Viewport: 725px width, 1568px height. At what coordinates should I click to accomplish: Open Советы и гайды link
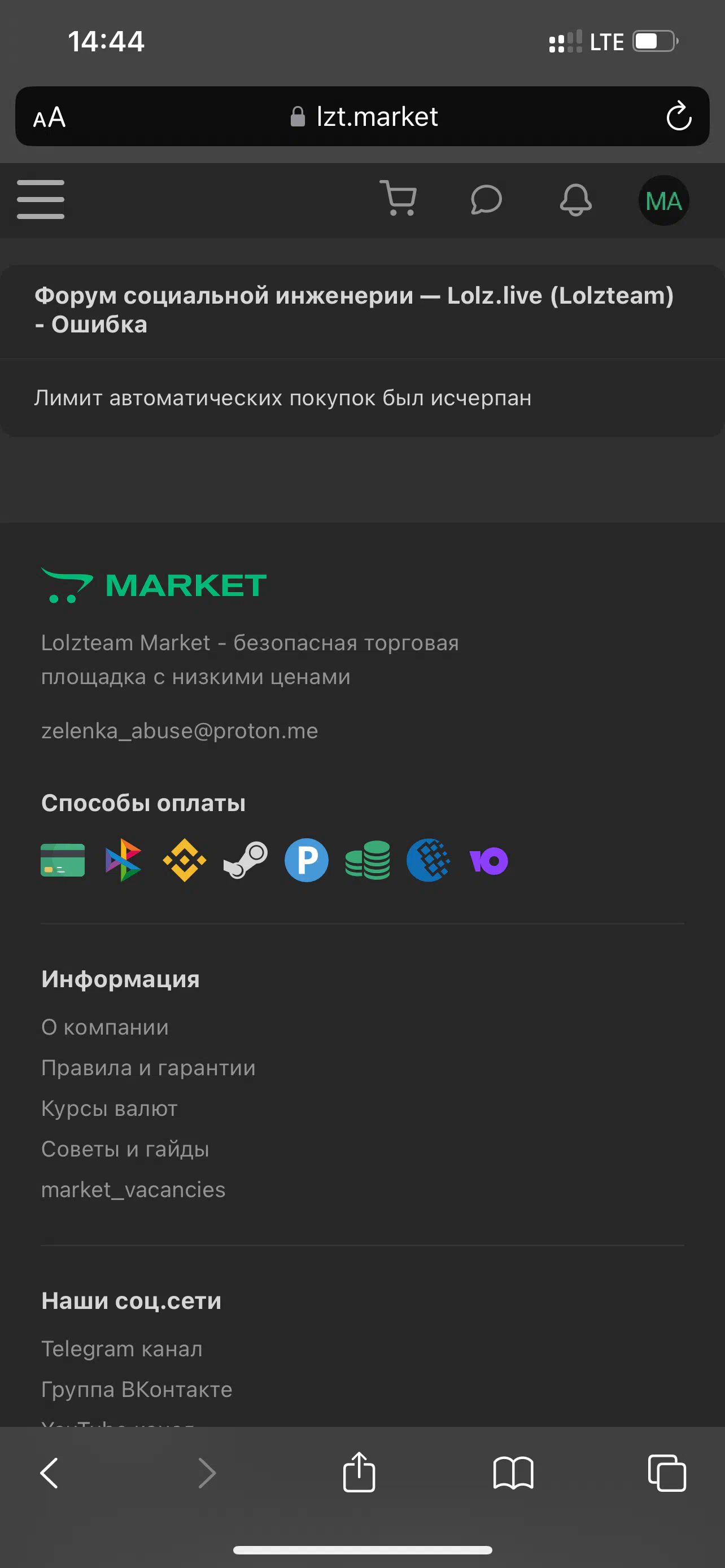pyautogui.click(x=125, y=1149)
